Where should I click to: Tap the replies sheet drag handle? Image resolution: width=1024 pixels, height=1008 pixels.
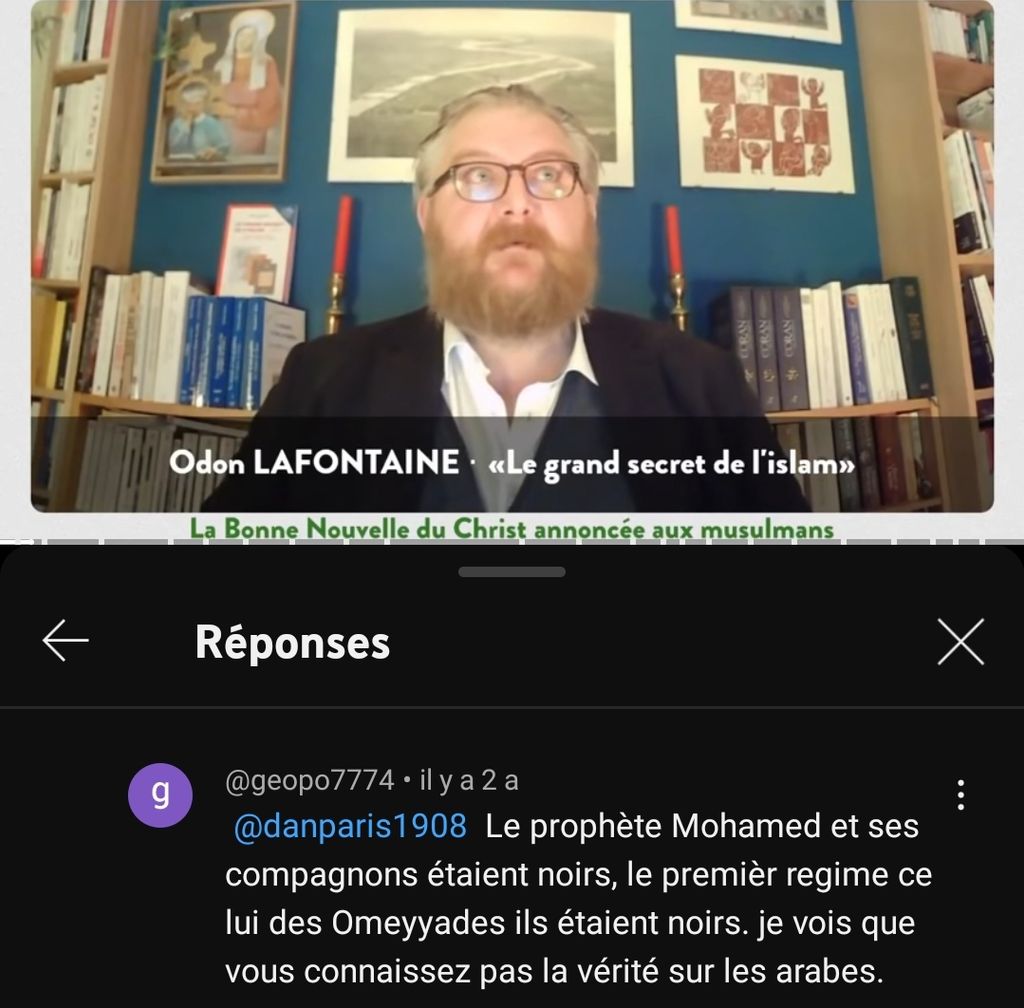512,572
